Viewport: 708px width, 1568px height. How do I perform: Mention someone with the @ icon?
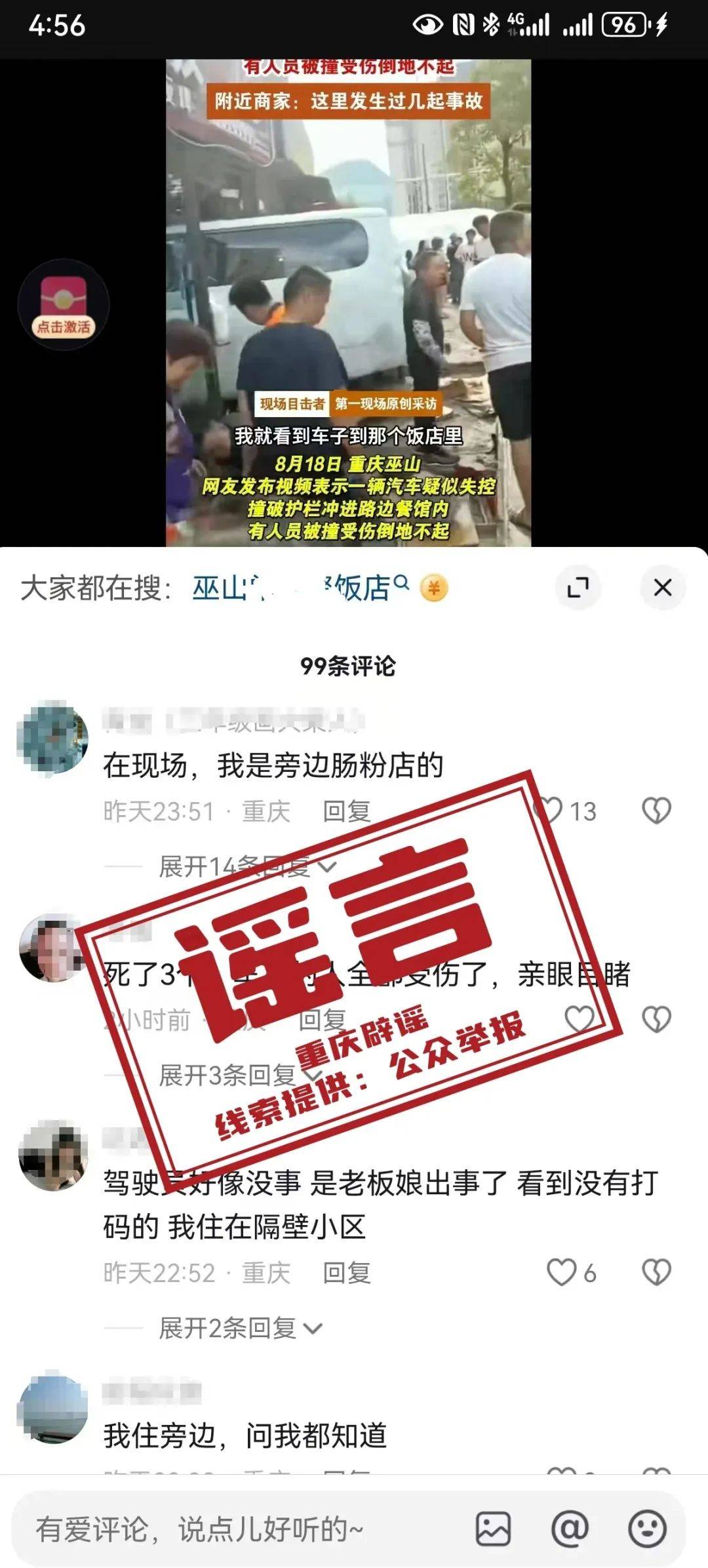tap(570, 1529)
